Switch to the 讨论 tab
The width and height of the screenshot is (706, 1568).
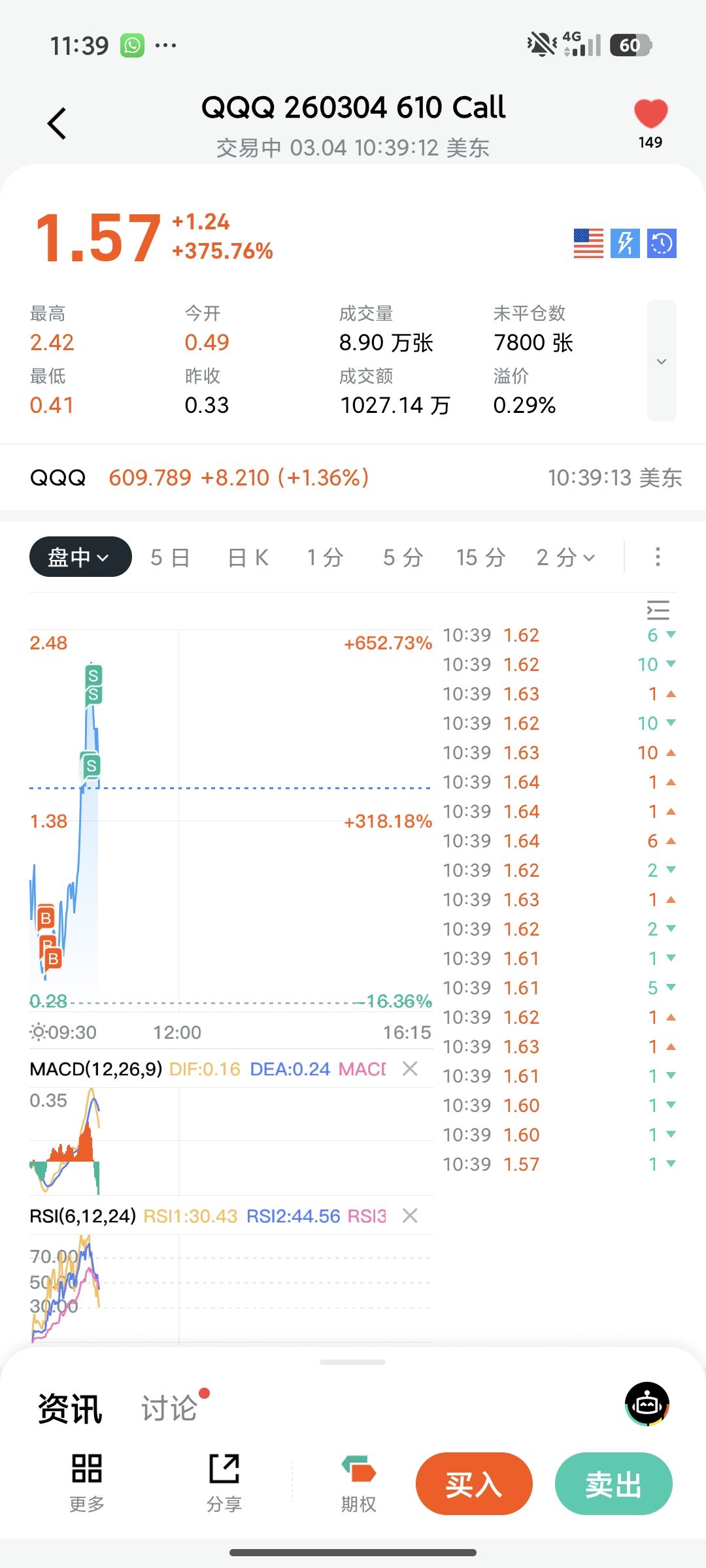click(x=169, y=1408)
